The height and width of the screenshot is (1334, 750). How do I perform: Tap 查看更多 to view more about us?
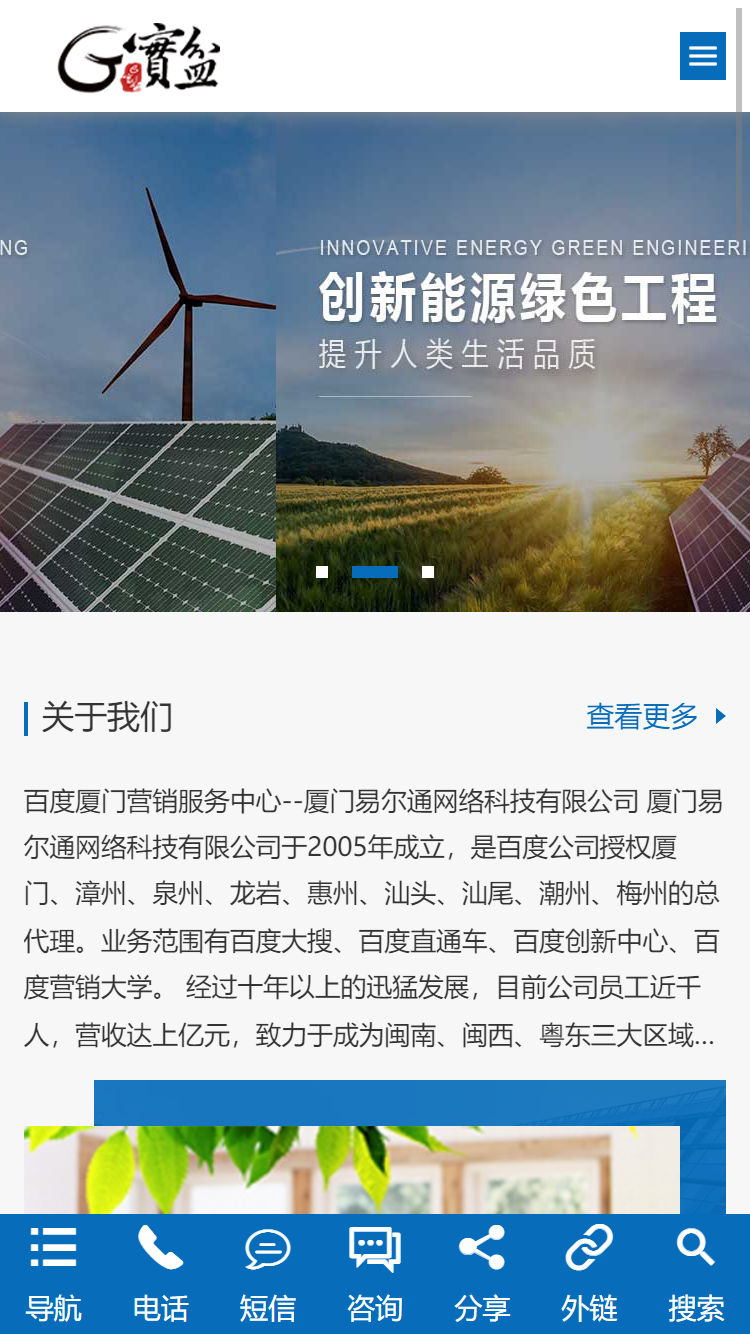pos(656,716)
